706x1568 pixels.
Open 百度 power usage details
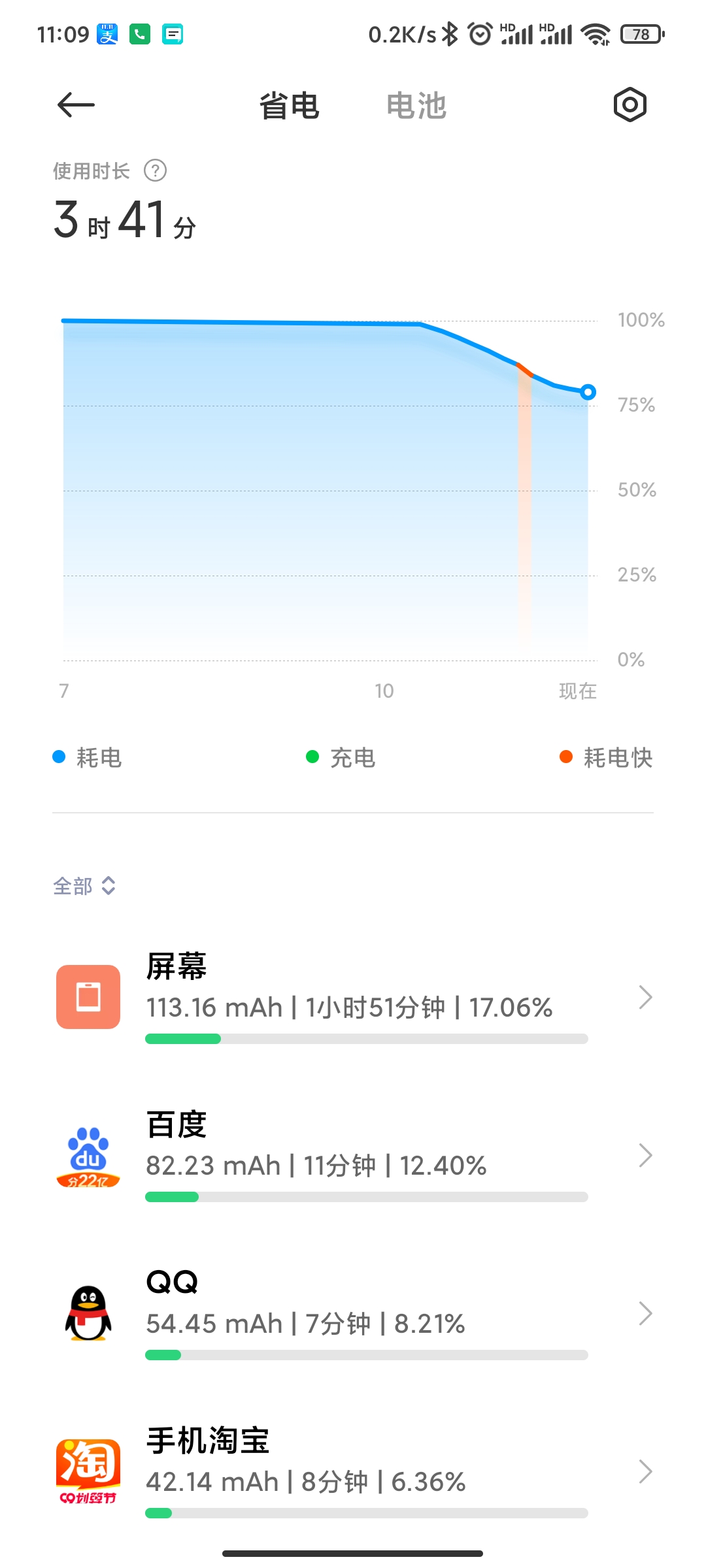[353, 1155]
